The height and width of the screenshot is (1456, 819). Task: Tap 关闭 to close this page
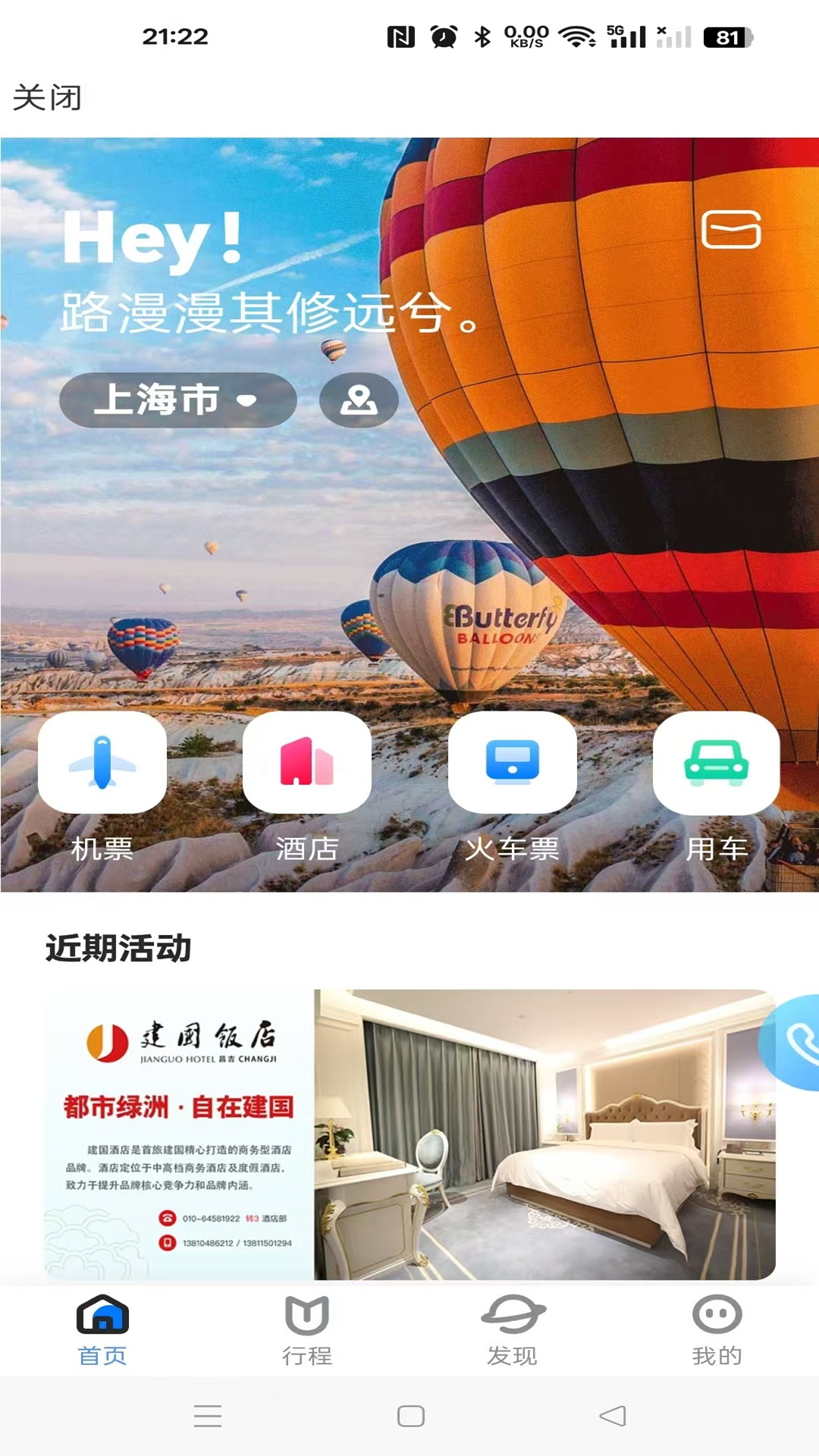(x=47, y=98)
